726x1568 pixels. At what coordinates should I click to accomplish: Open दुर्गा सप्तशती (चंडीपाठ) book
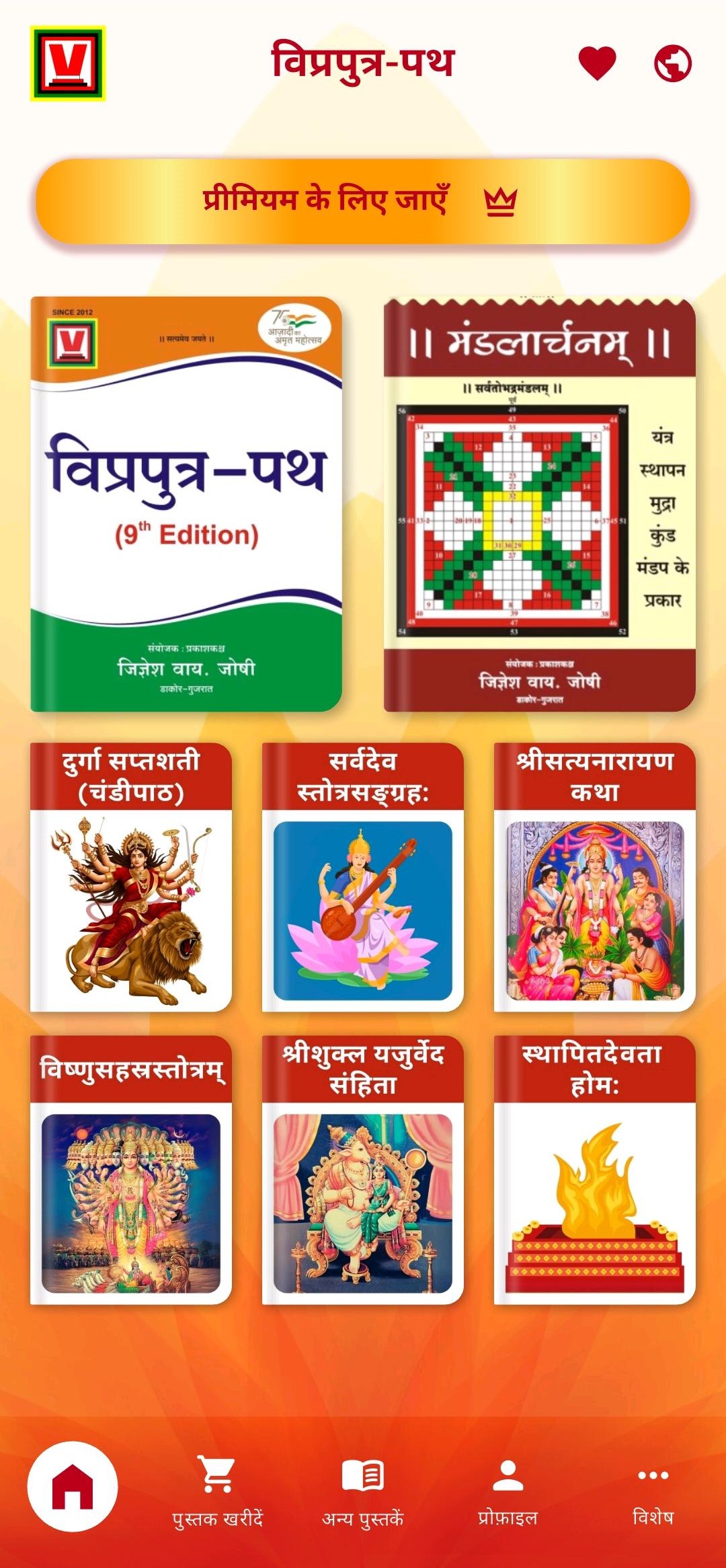[x=131, y=876]
